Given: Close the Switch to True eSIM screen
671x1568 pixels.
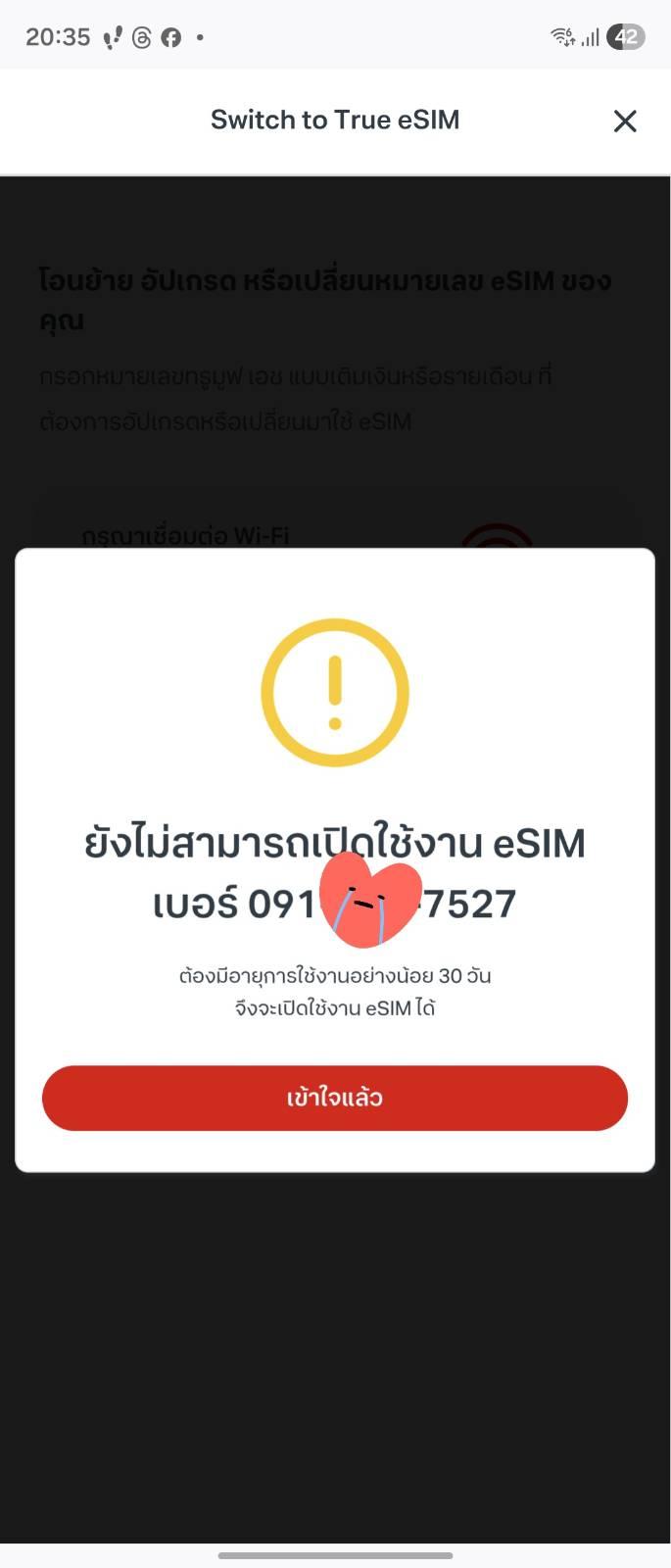Looking at the screenshot, I should point(624,121).
